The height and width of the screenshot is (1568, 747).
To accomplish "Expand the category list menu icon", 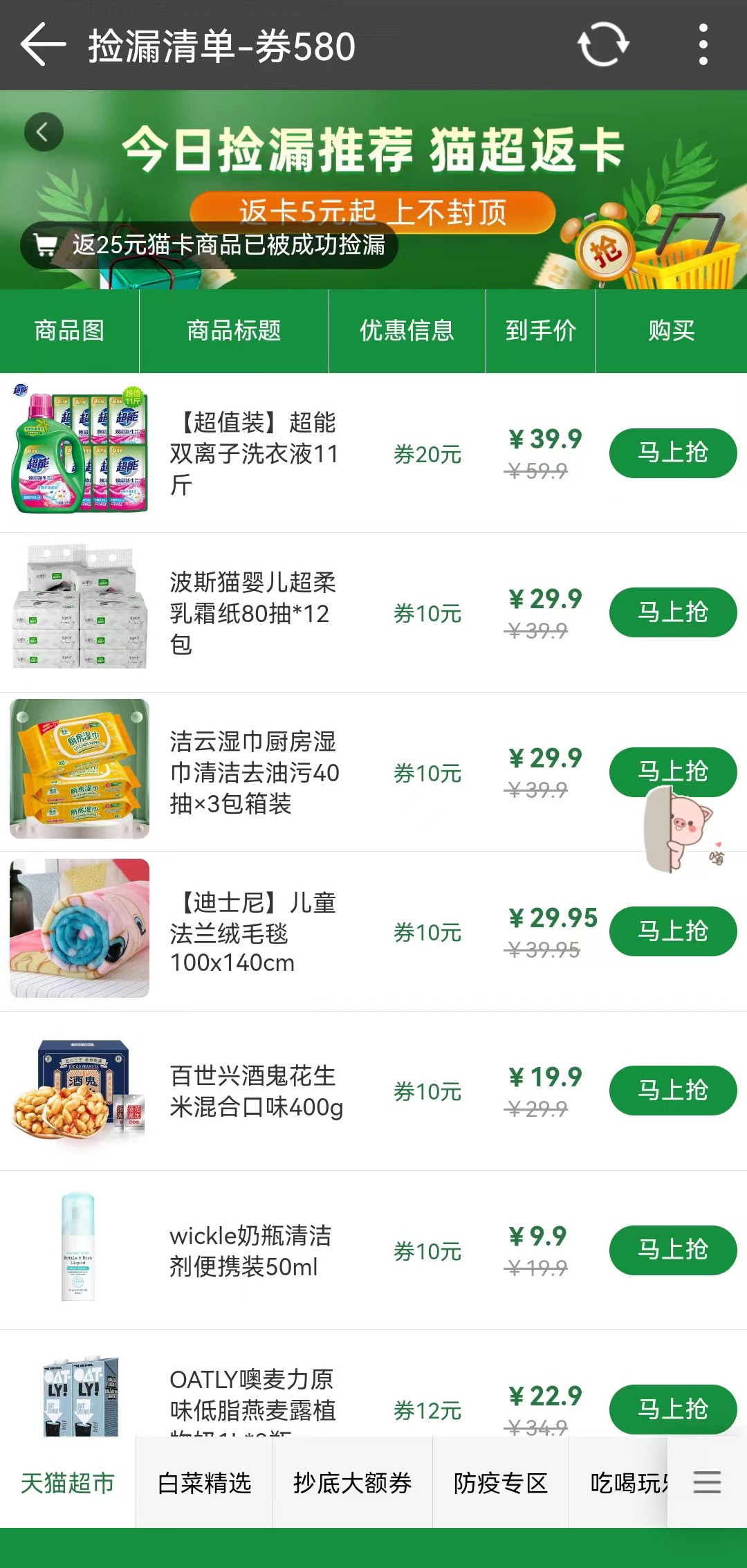I will point(707,1482).
